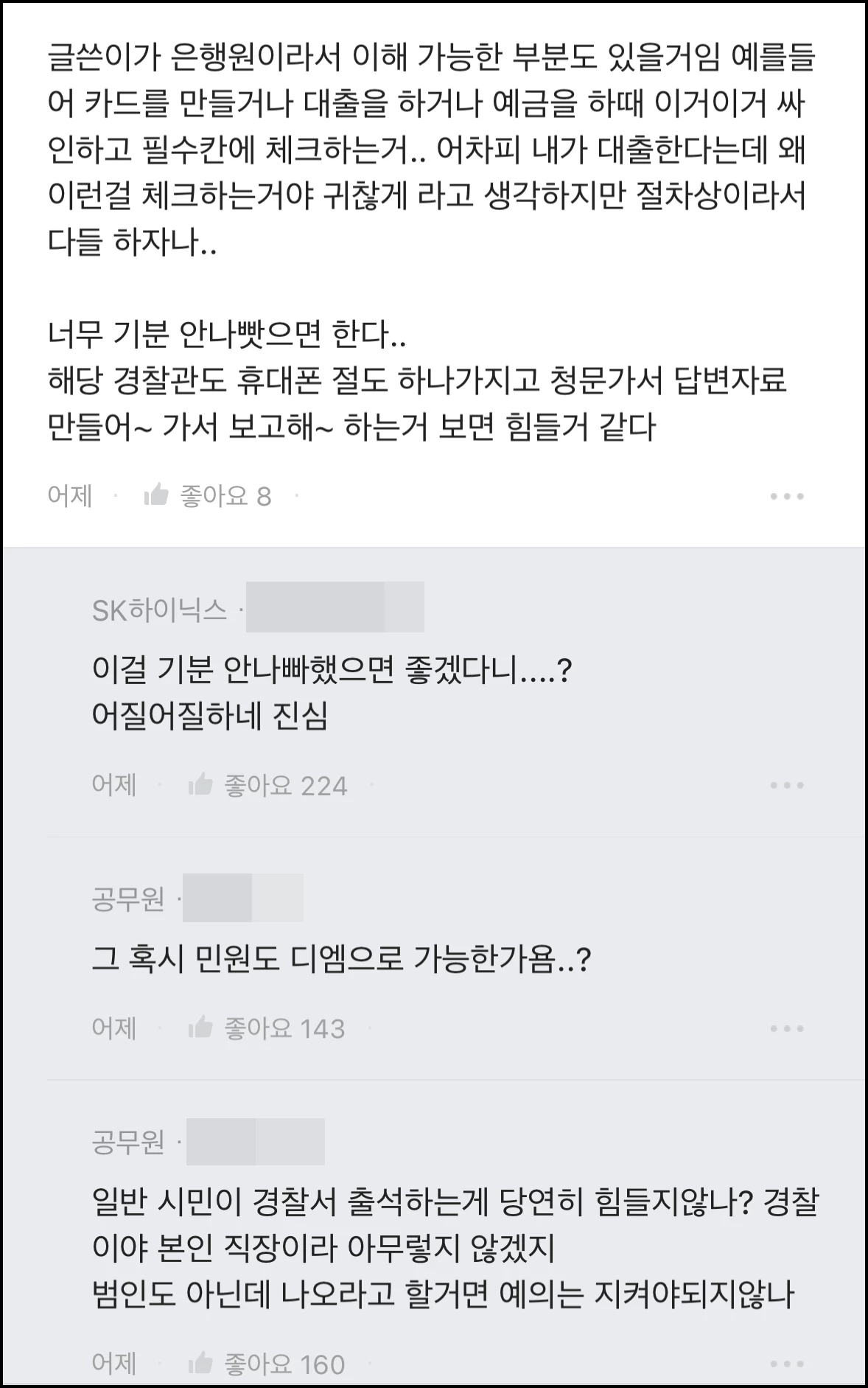Like the 공무원 reply with 160 likes
Viewport: 868px width, 1388px height.
[x=201, y=1363]
